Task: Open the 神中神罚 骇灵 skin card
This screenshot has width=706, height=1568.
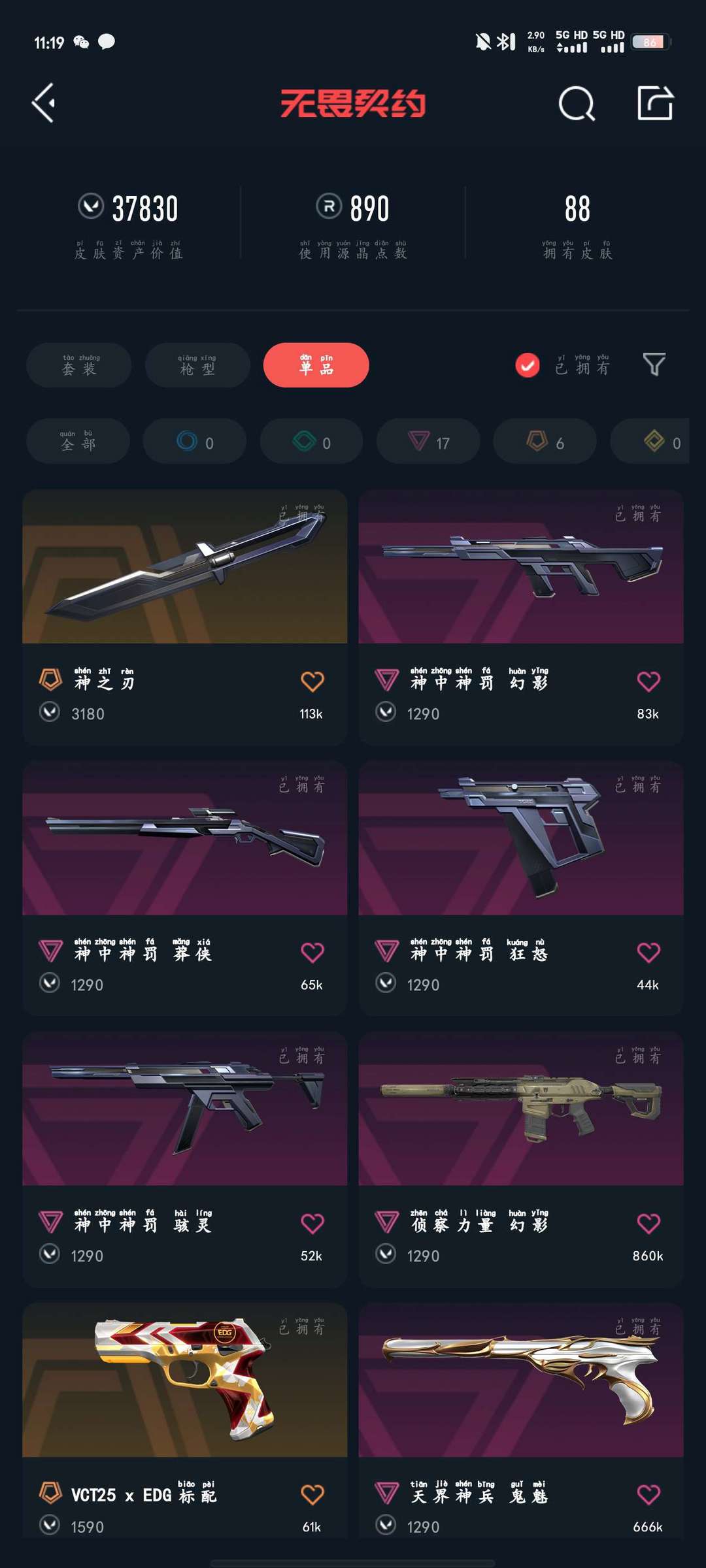Action: [185, 1160]
